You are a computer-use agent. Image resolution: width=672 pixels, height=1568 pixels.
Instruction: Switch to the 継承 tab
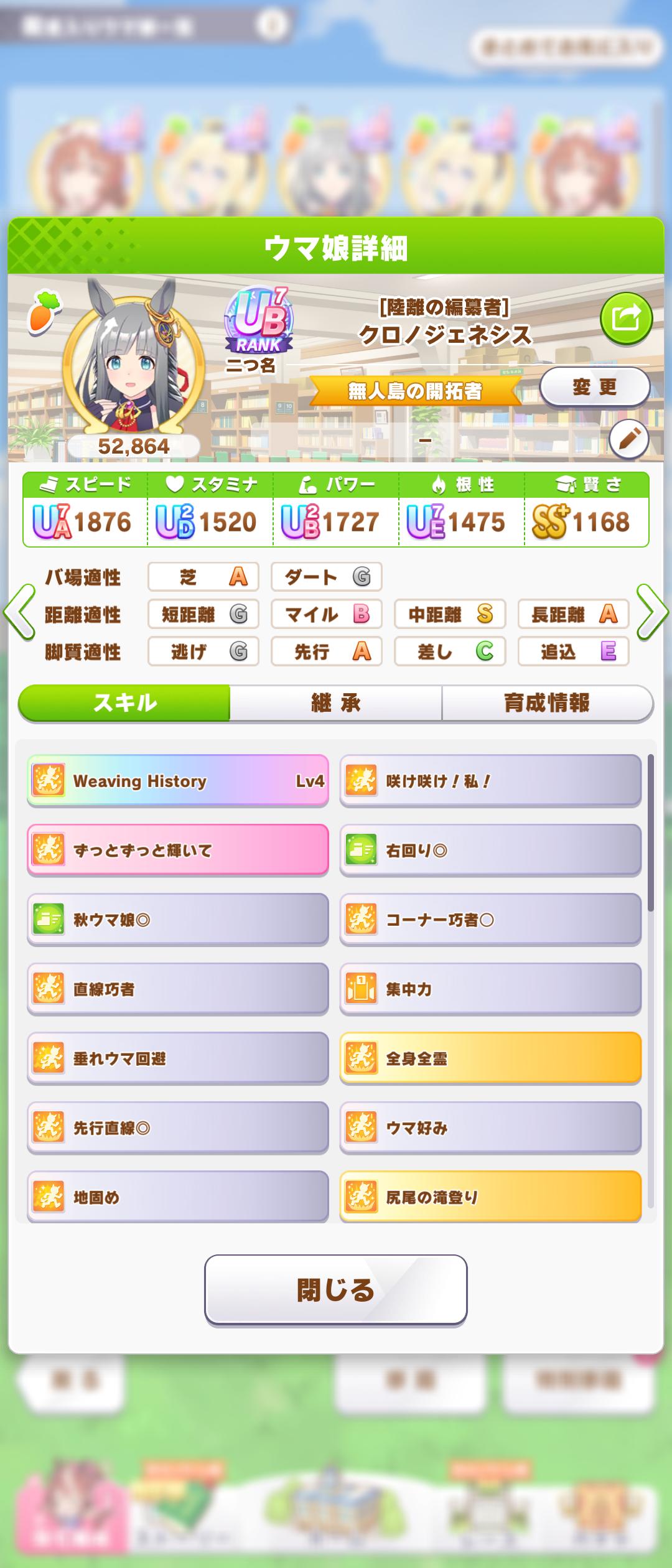pos(336,703)
